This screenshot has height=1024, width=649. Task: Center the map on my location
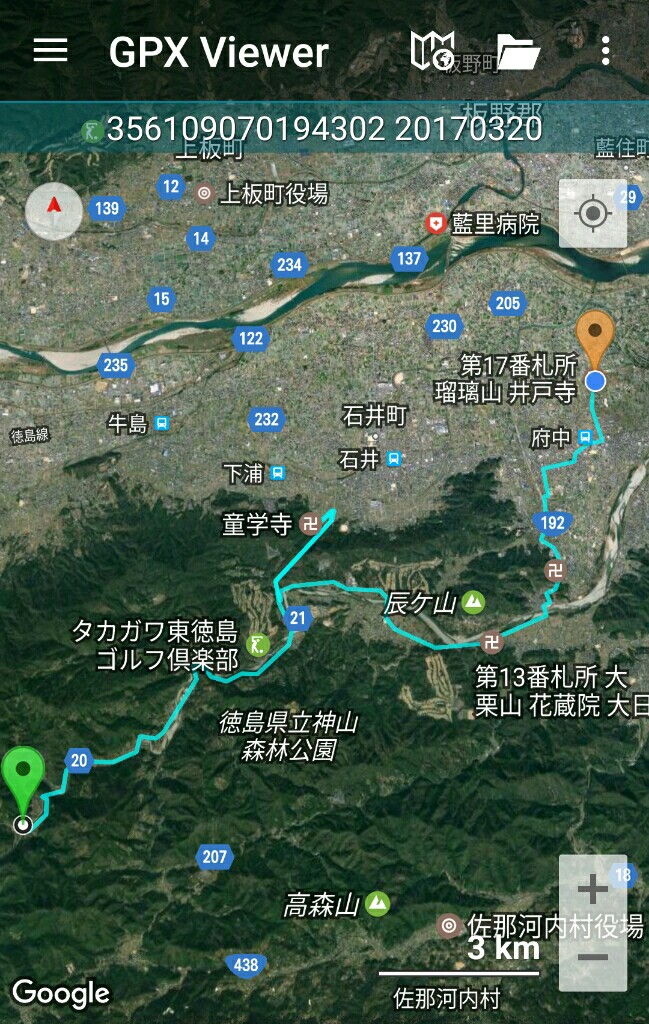pos(593,214)
